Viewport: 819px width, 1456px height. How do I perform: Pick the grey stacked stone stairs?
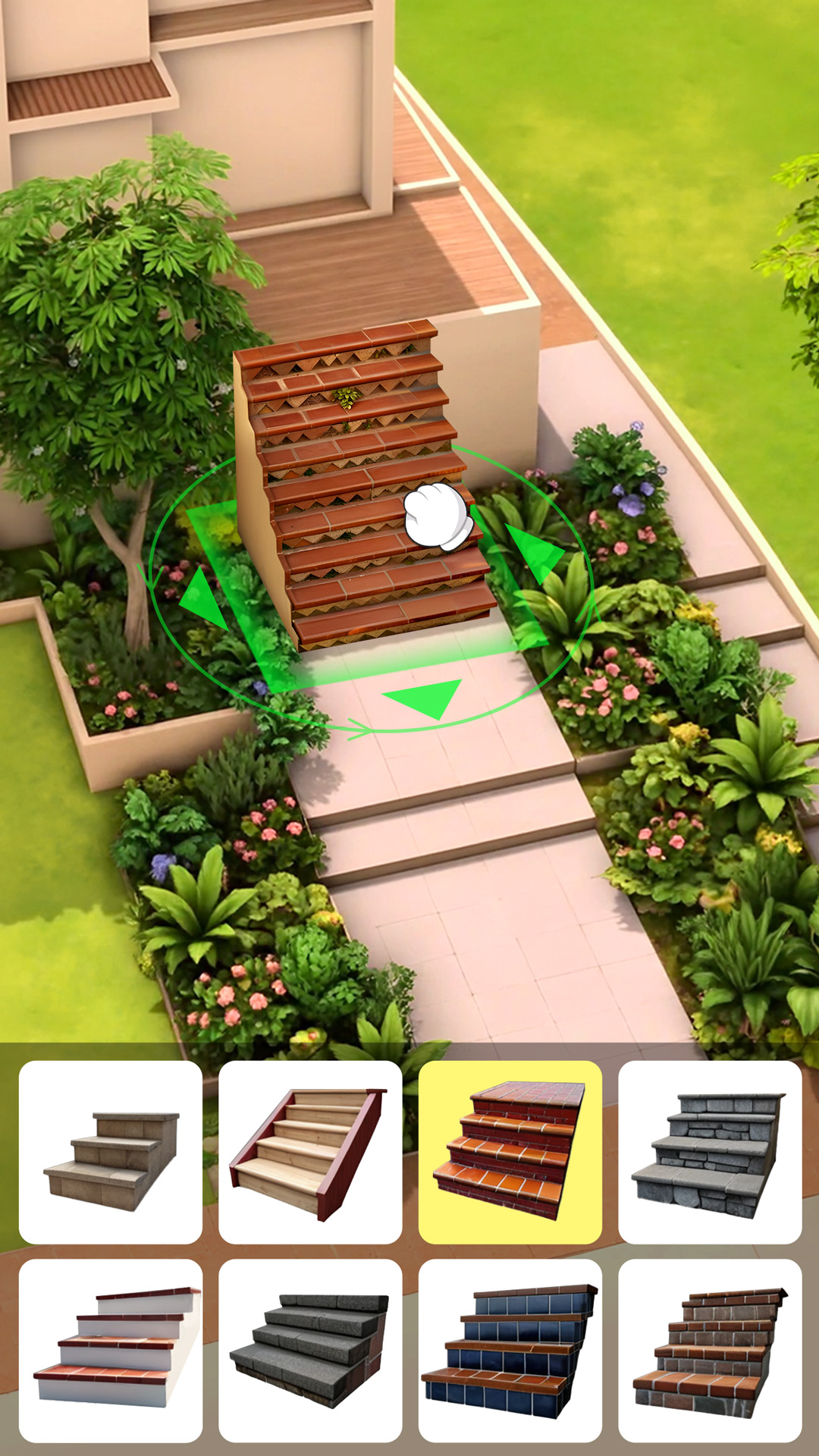point(710,1152)
